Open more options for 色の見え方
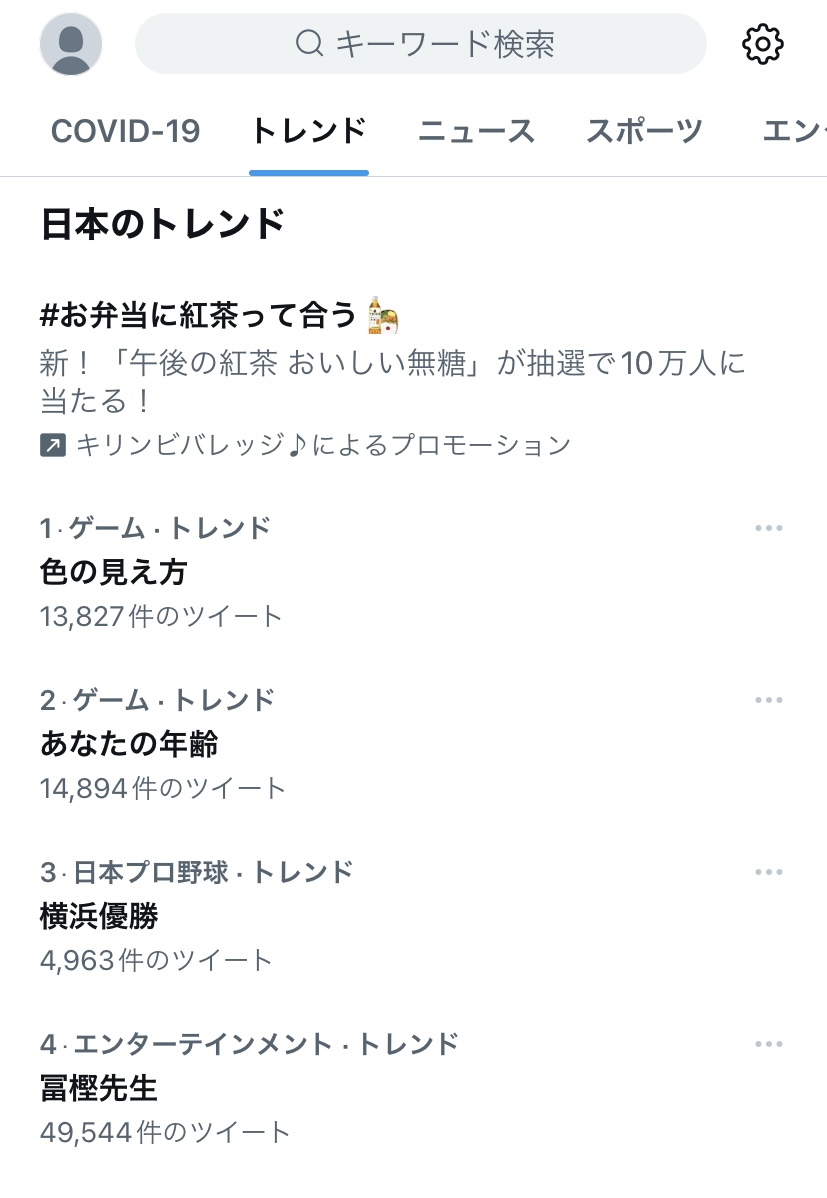The height and width of the screenshot is (1198, 827). click(x=768, y=528)
